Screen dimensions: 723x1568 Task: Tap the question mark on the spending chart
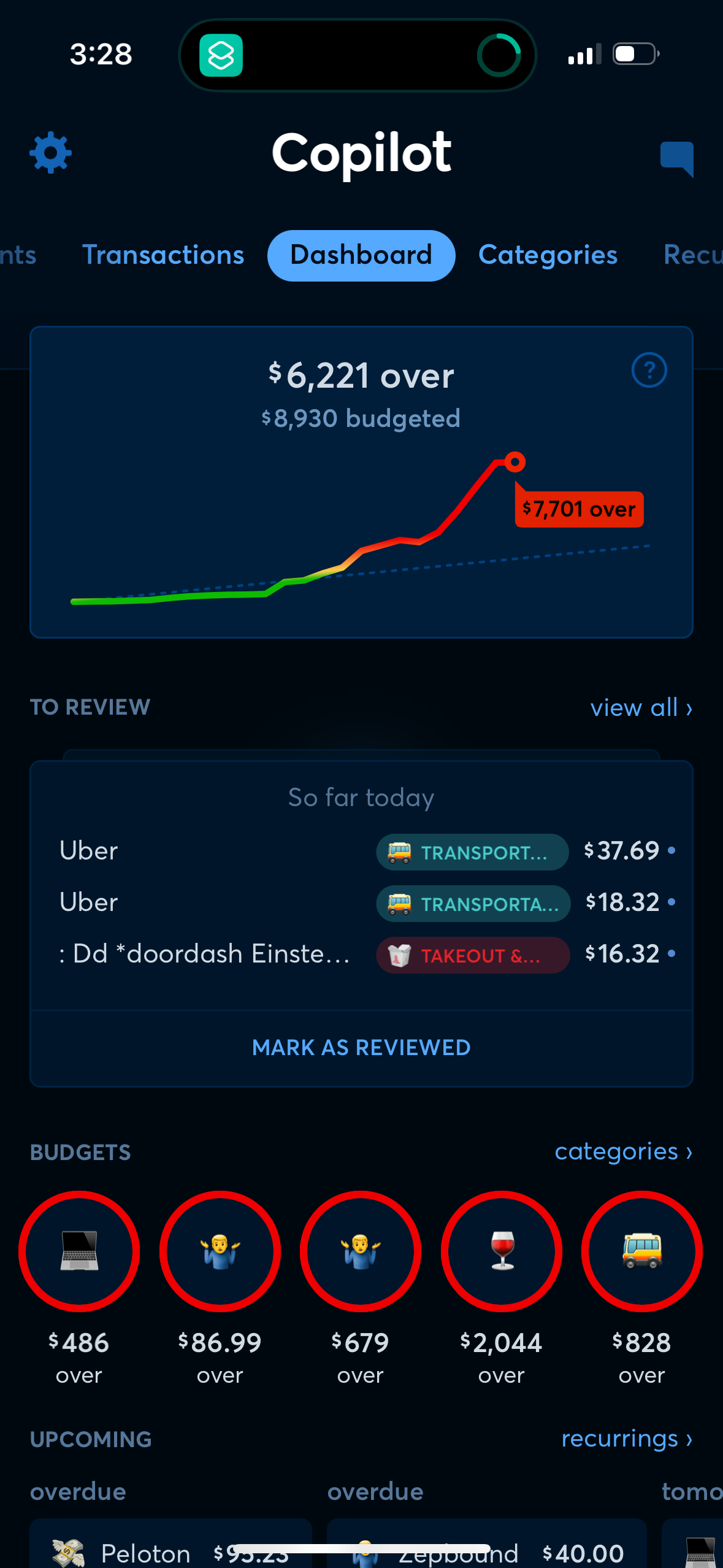click(x=649, y=369)
